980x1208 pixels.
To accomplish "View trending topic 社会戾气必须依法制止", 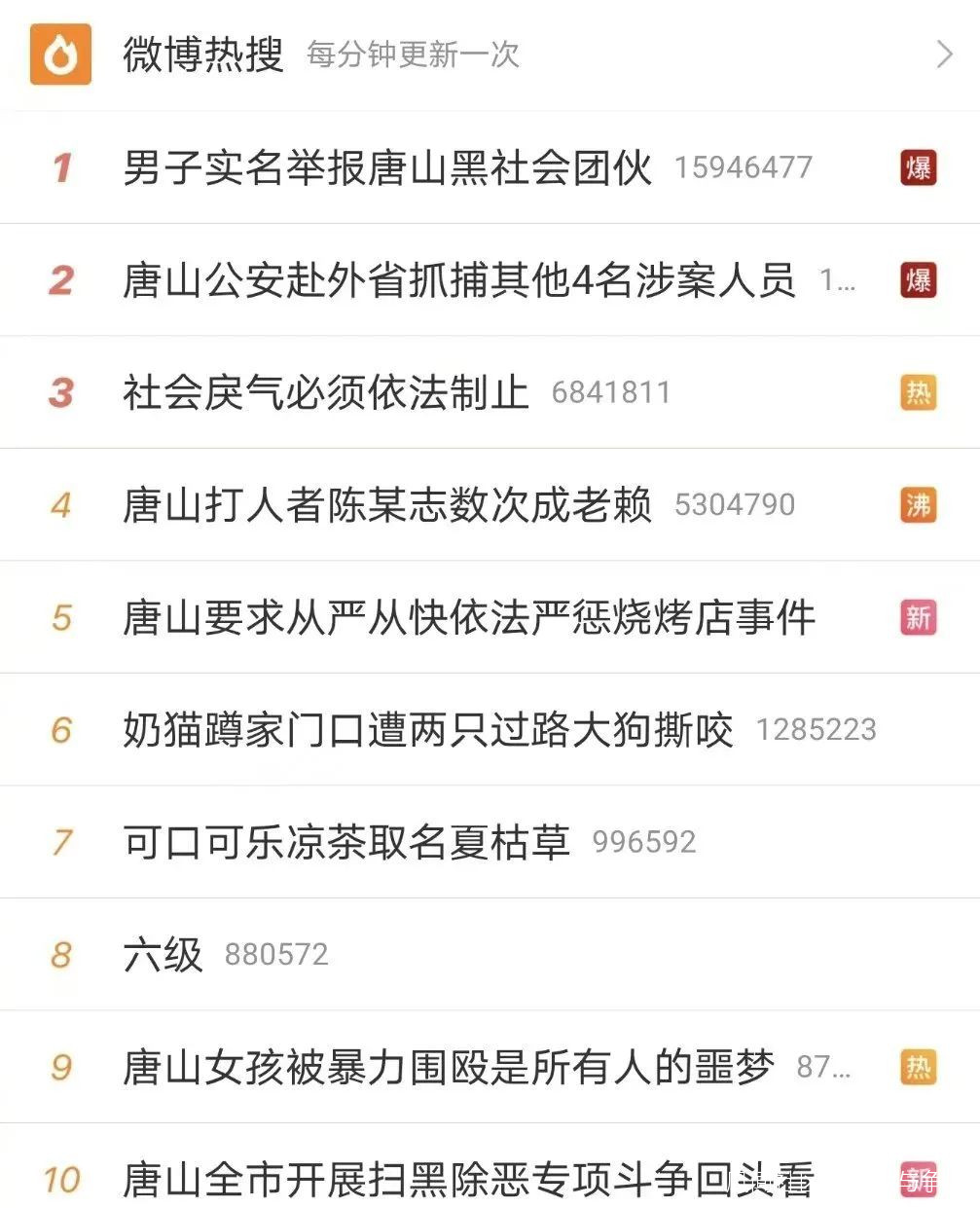I will pyautogui.click(x=326, y=393).
